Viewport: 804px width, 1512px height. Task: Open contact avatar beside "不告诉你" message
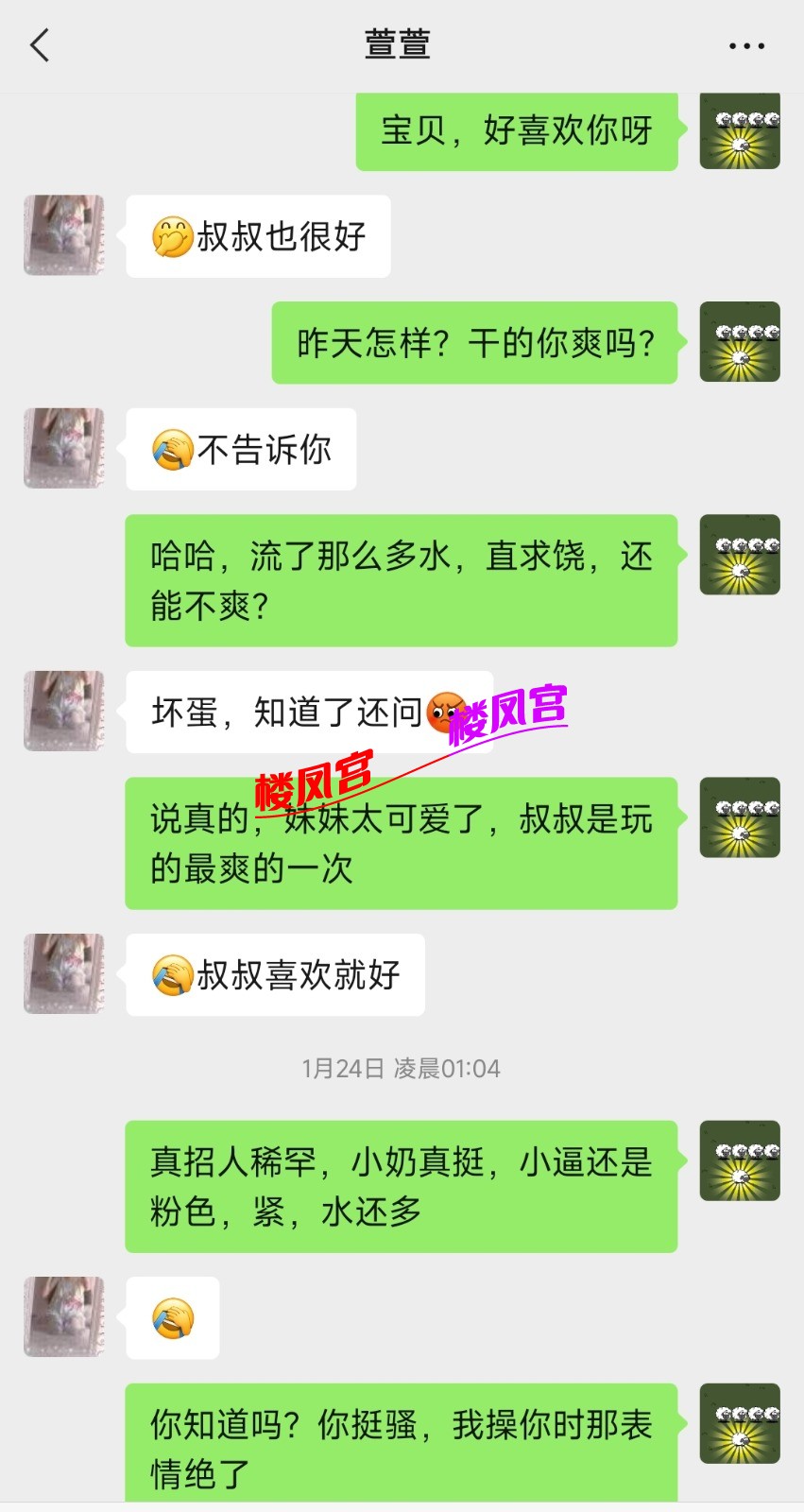pyautogui.click(x=63, y=448)
